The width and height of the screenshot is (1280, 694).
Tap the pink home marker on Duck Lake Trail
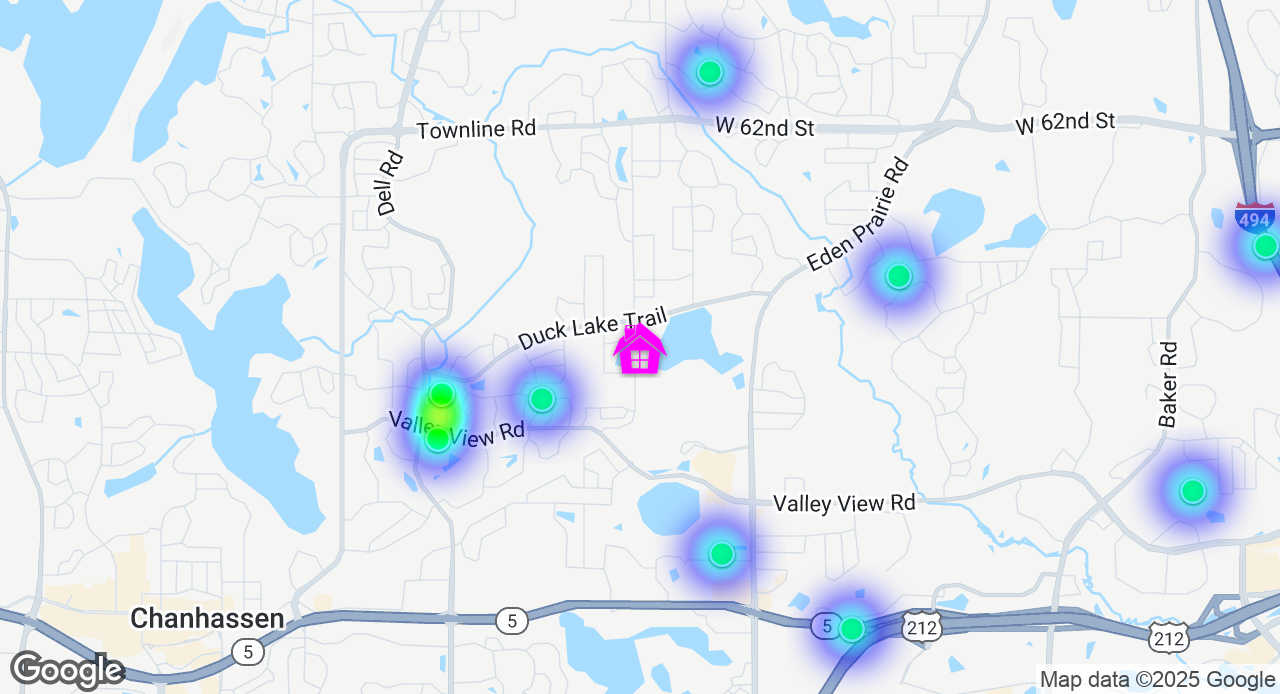(640, 350)
